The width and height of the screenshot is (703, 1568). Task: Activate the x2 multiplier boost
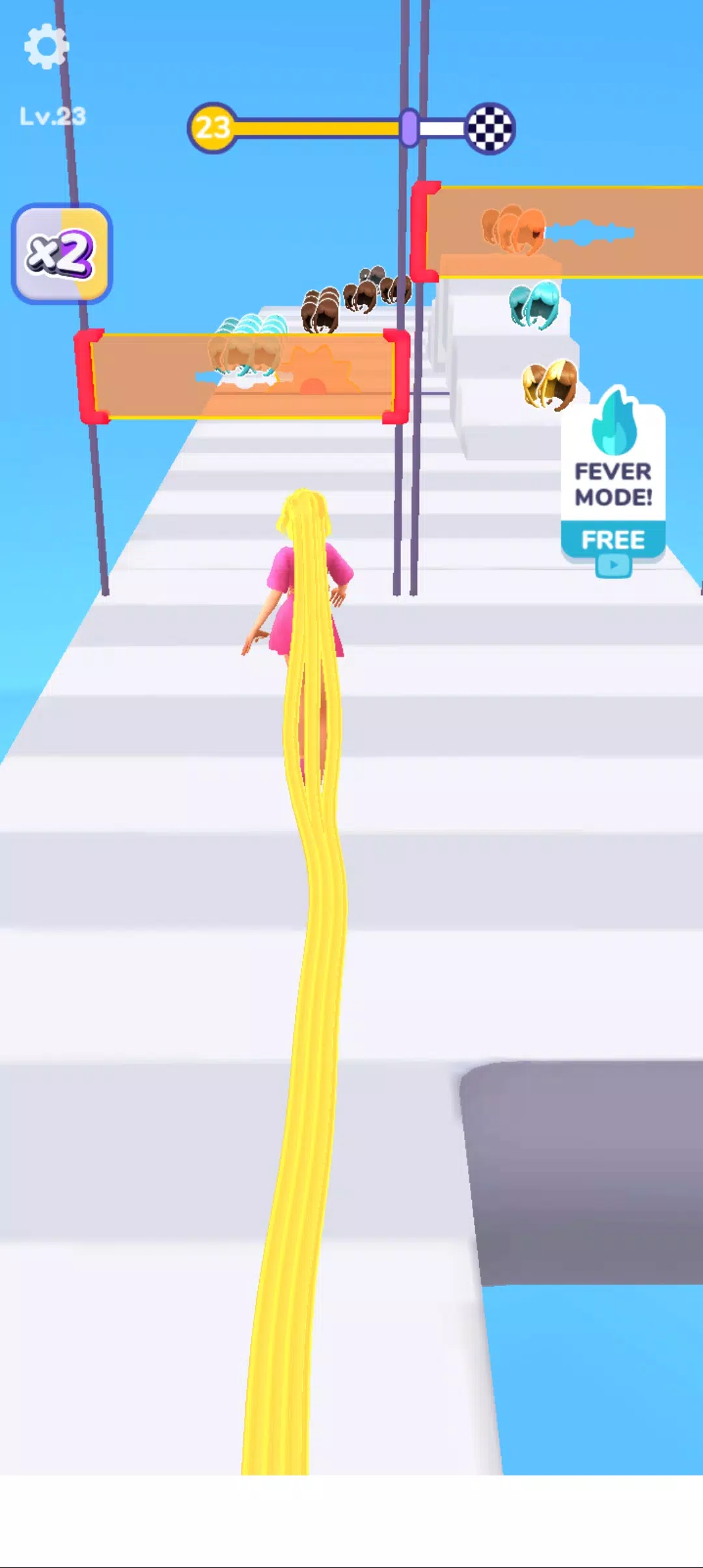tap(62, 253)
